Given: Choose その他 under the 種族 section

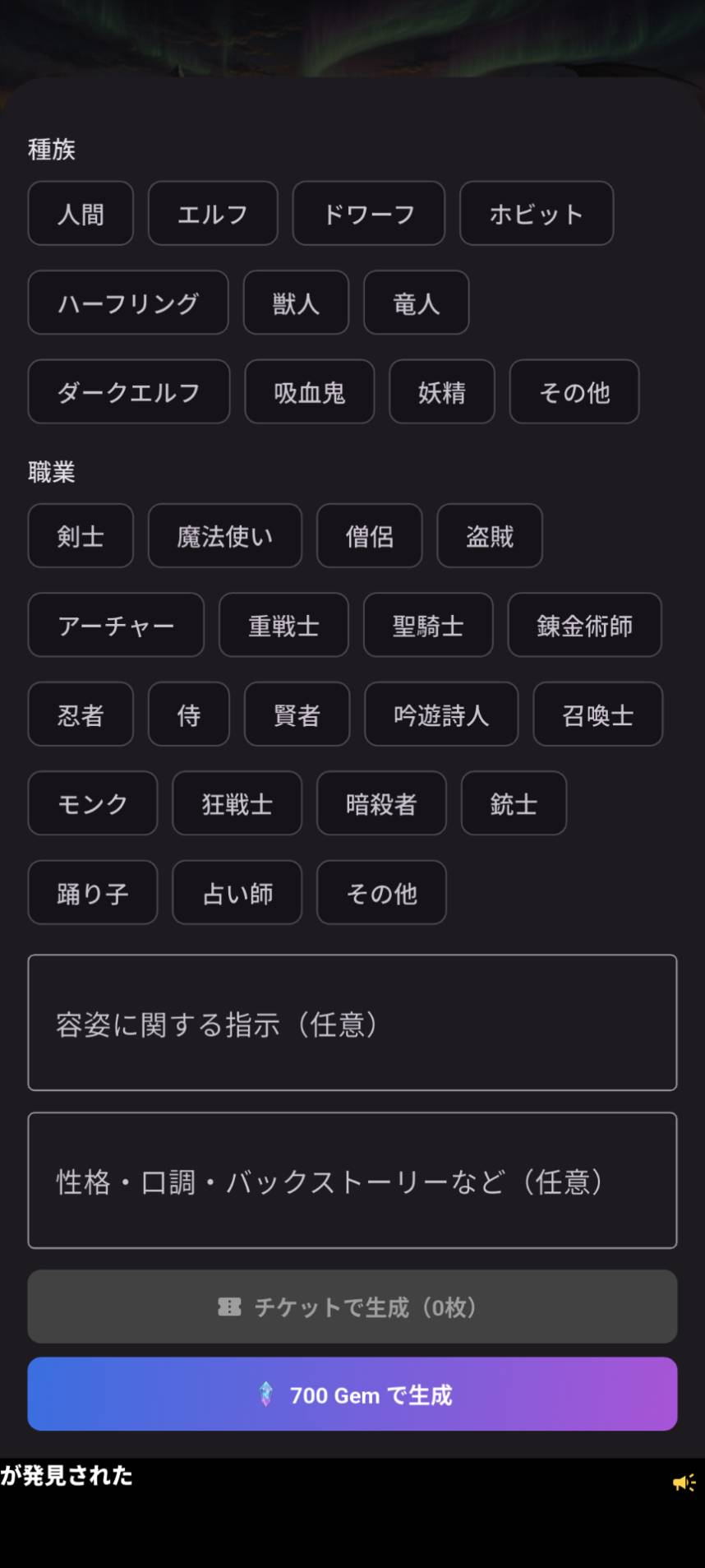Looking at the screenshot, I should (x=574, y=392).
